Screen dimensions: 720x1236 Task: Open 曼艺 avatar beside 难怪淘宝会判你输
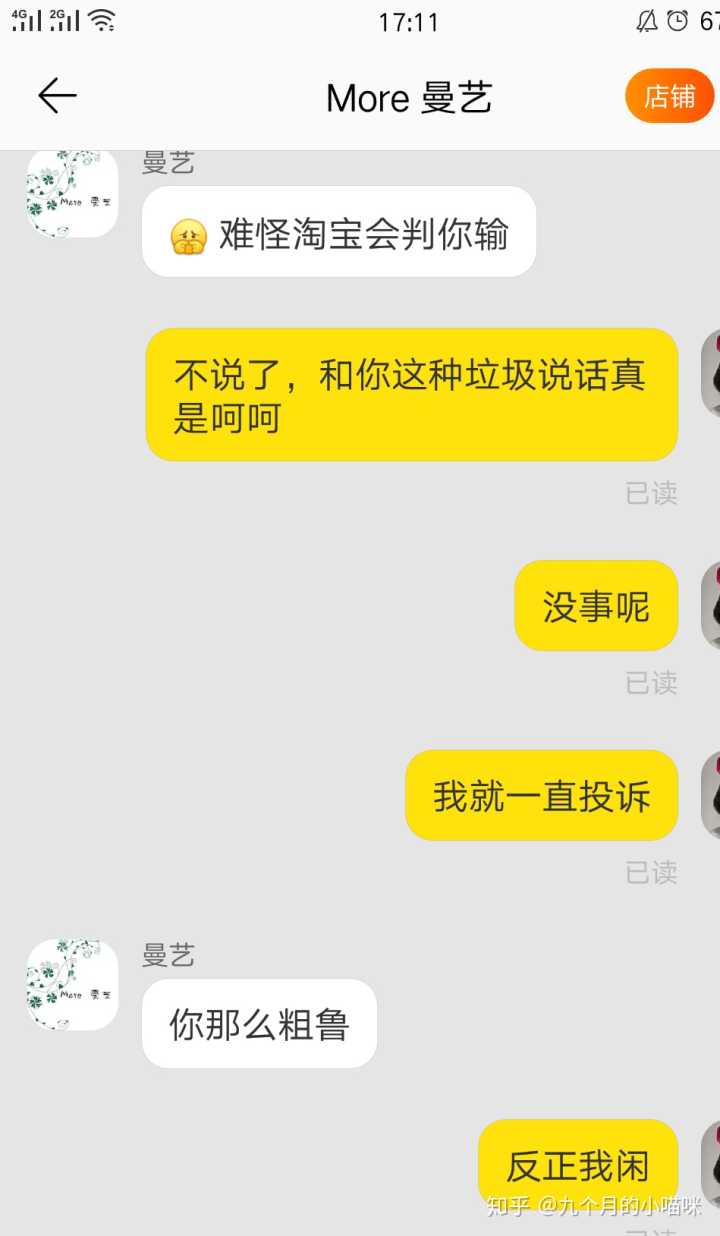pos(72,193)
